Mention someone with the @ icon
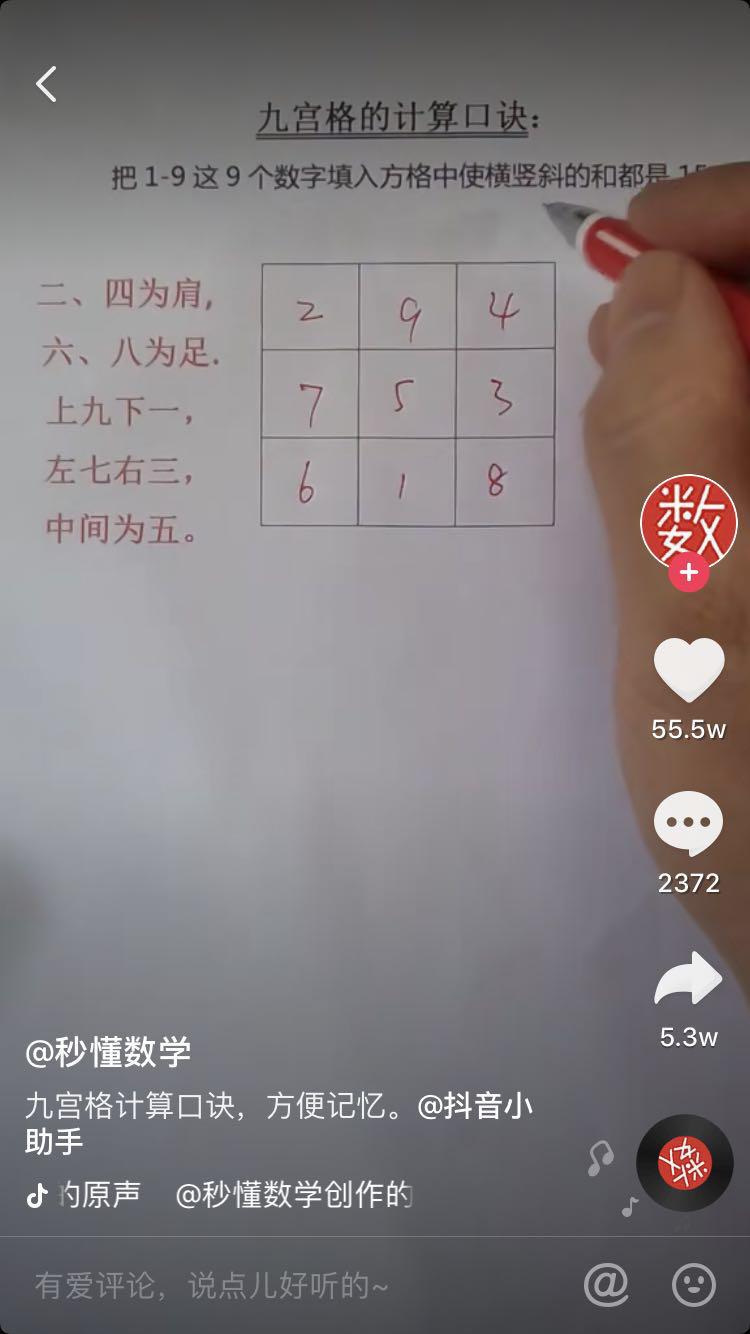This screenshot has height=1334, width=750. click(x=606, y=1285)
